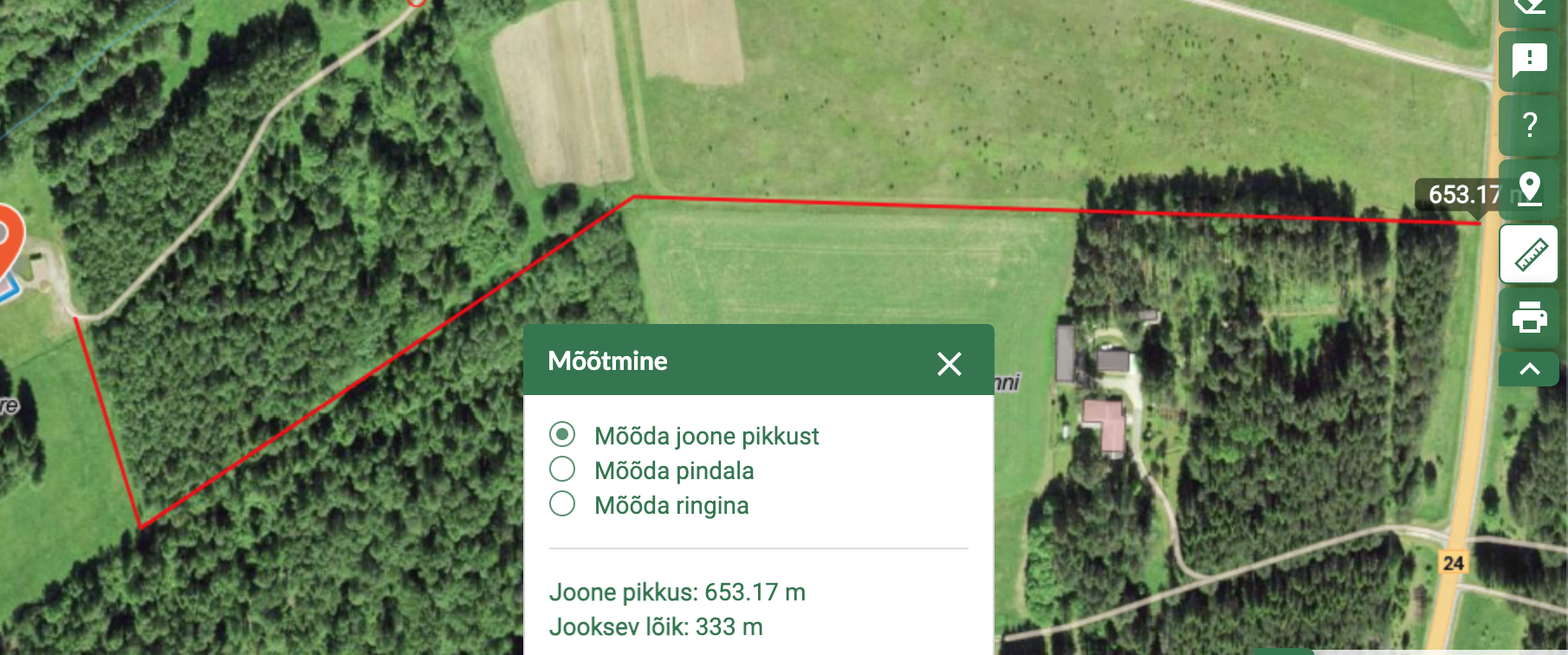
Task: Open the feedback report icon
Action: click(1529, 61)
